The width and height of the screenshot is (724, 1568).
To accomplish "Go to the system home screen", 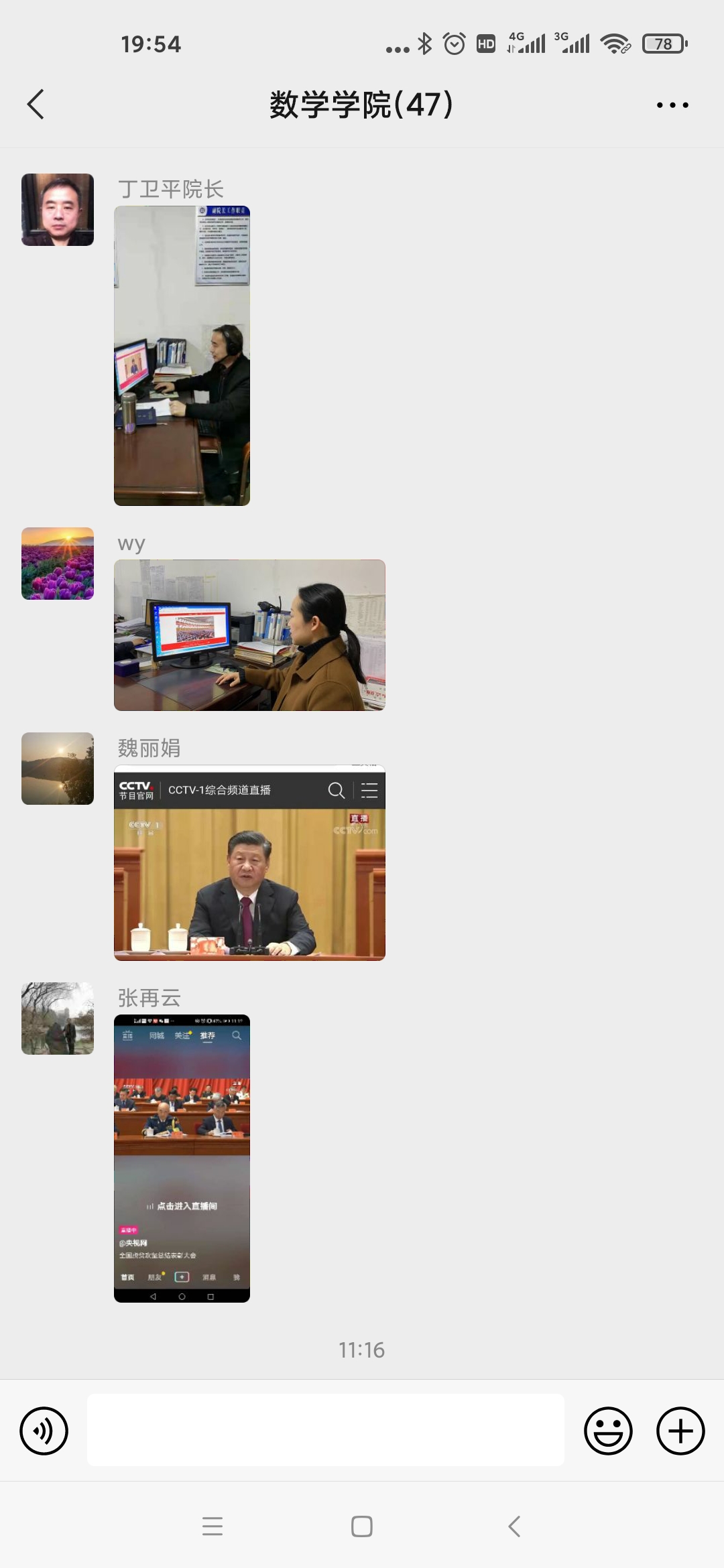I will coord(362,1526).
